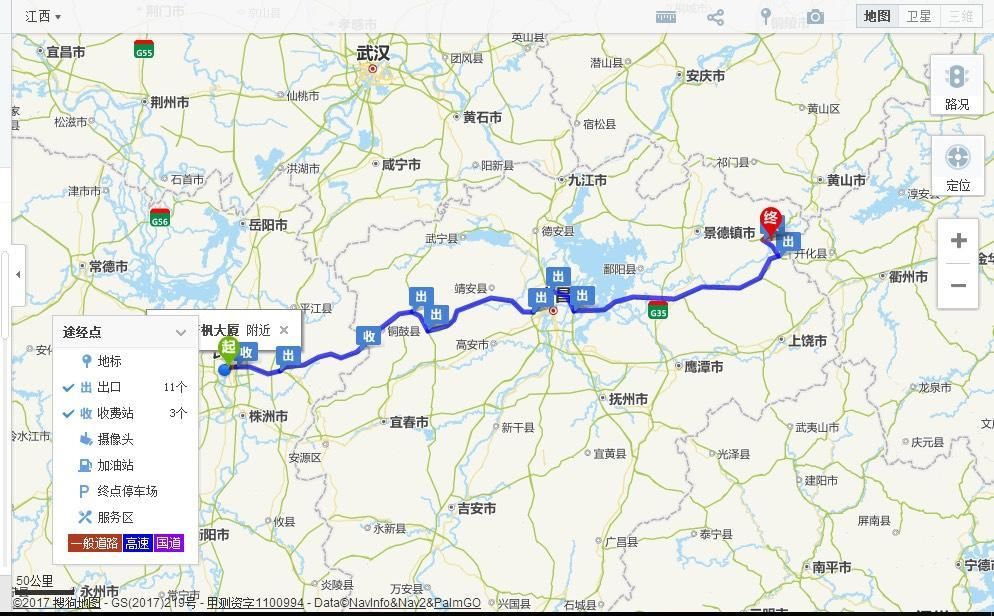994x616 pixels.
Task: Zoom out on the map
Action: click(x=958, y=285)
